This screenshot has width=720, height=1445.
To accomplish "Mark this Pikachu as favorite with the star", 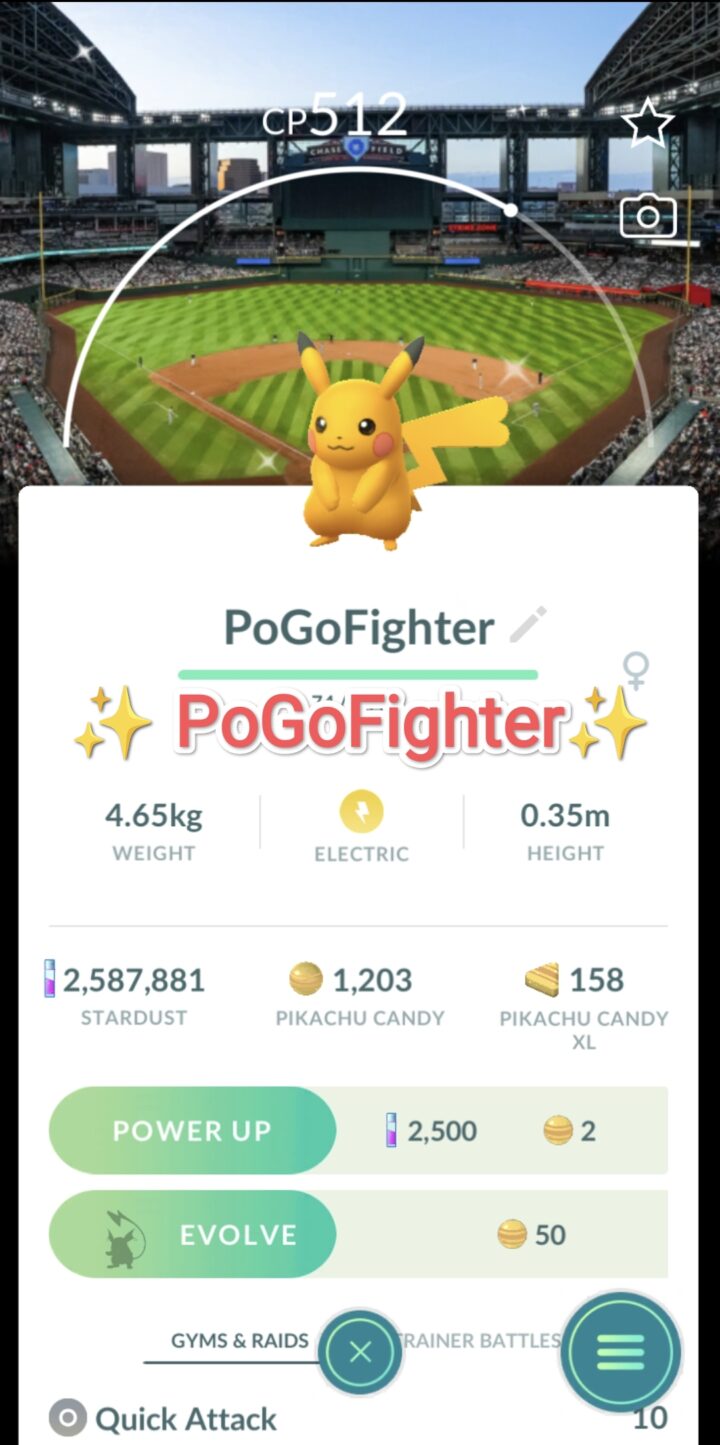I will tap(647, 124).
